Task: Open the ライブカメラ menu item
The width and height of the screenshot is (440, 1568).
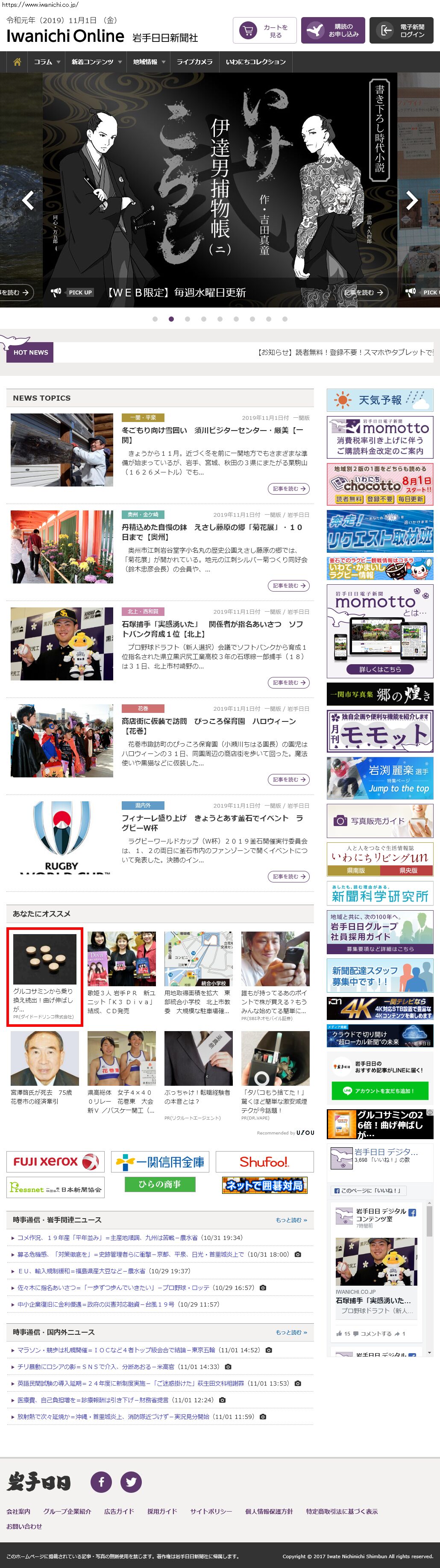Action: 194,62
